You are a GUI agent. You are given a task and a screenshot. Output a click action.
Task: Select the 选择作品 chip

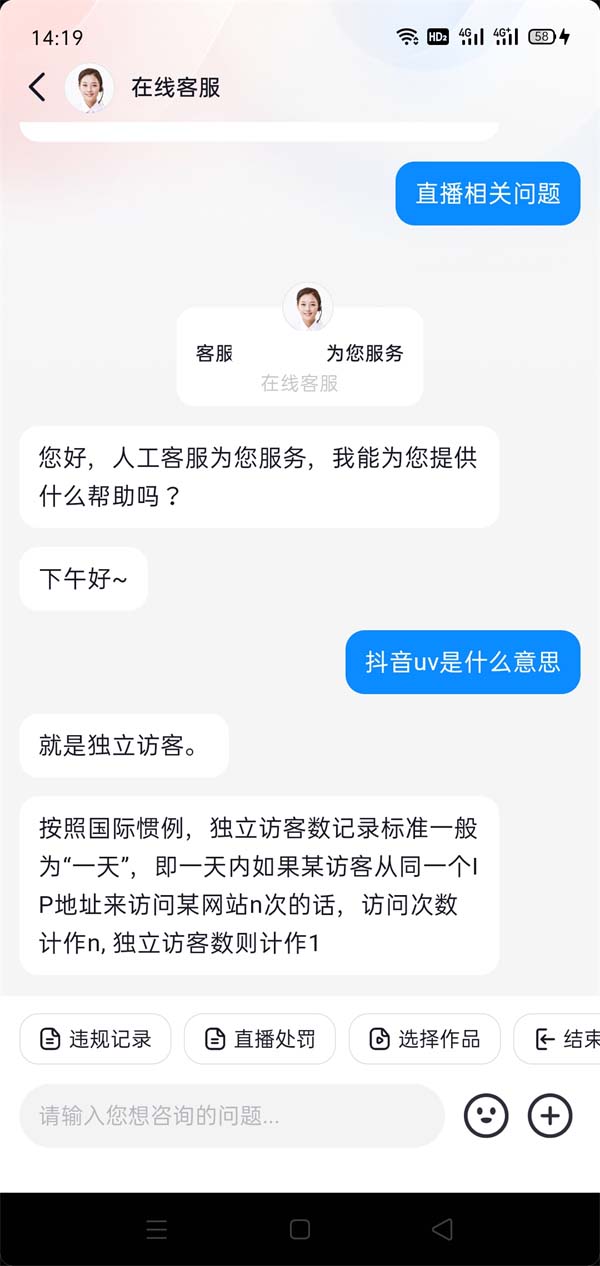click(x=424, y=1039)
